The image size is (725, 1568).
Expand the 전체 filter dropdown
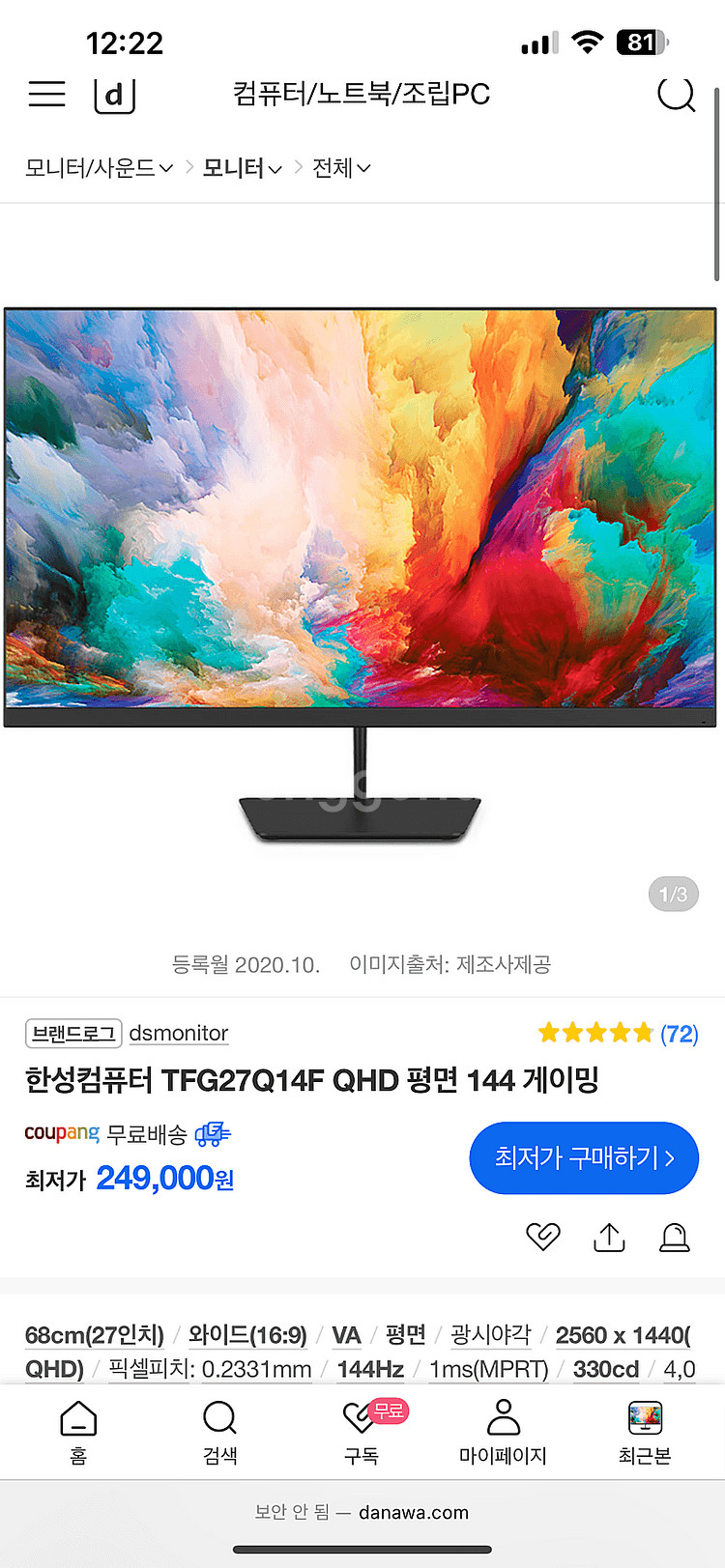point(341,168)
